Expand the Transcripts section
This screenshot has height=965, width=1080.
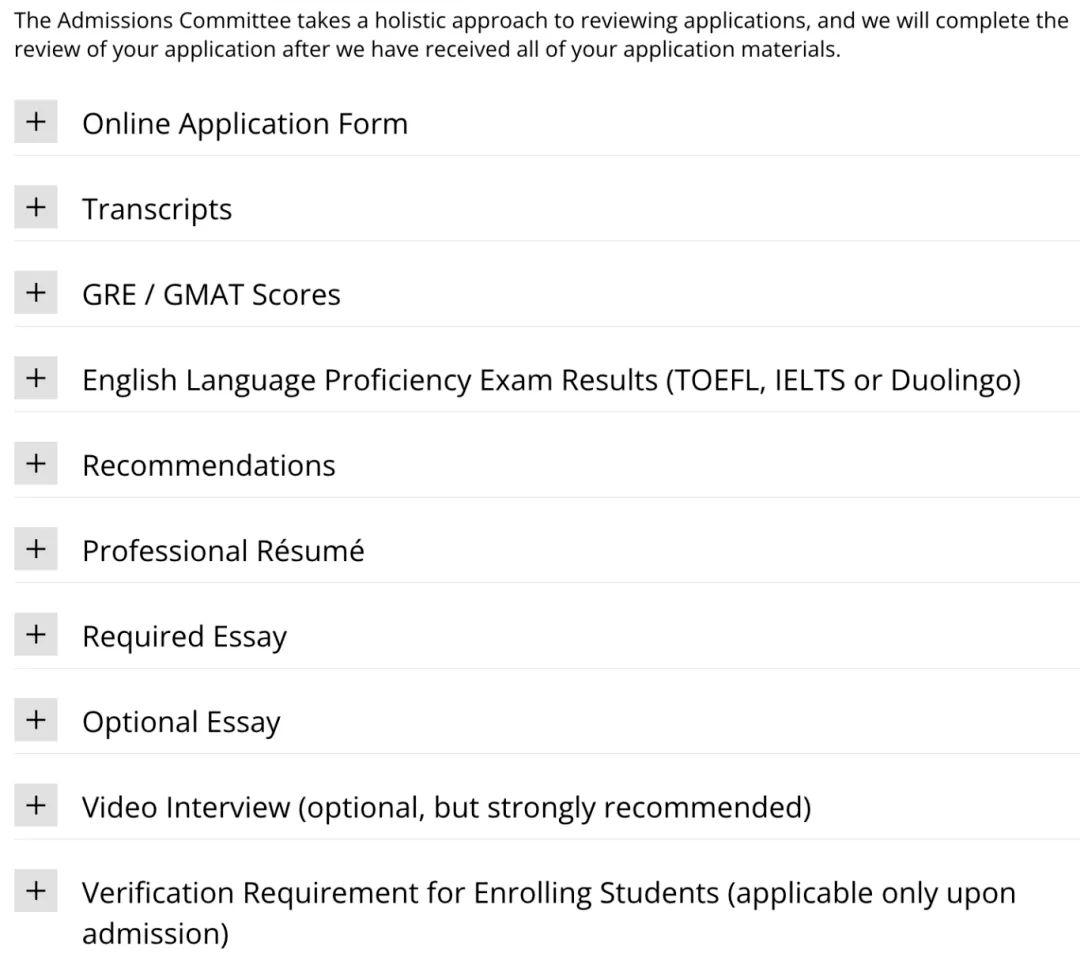36,208
